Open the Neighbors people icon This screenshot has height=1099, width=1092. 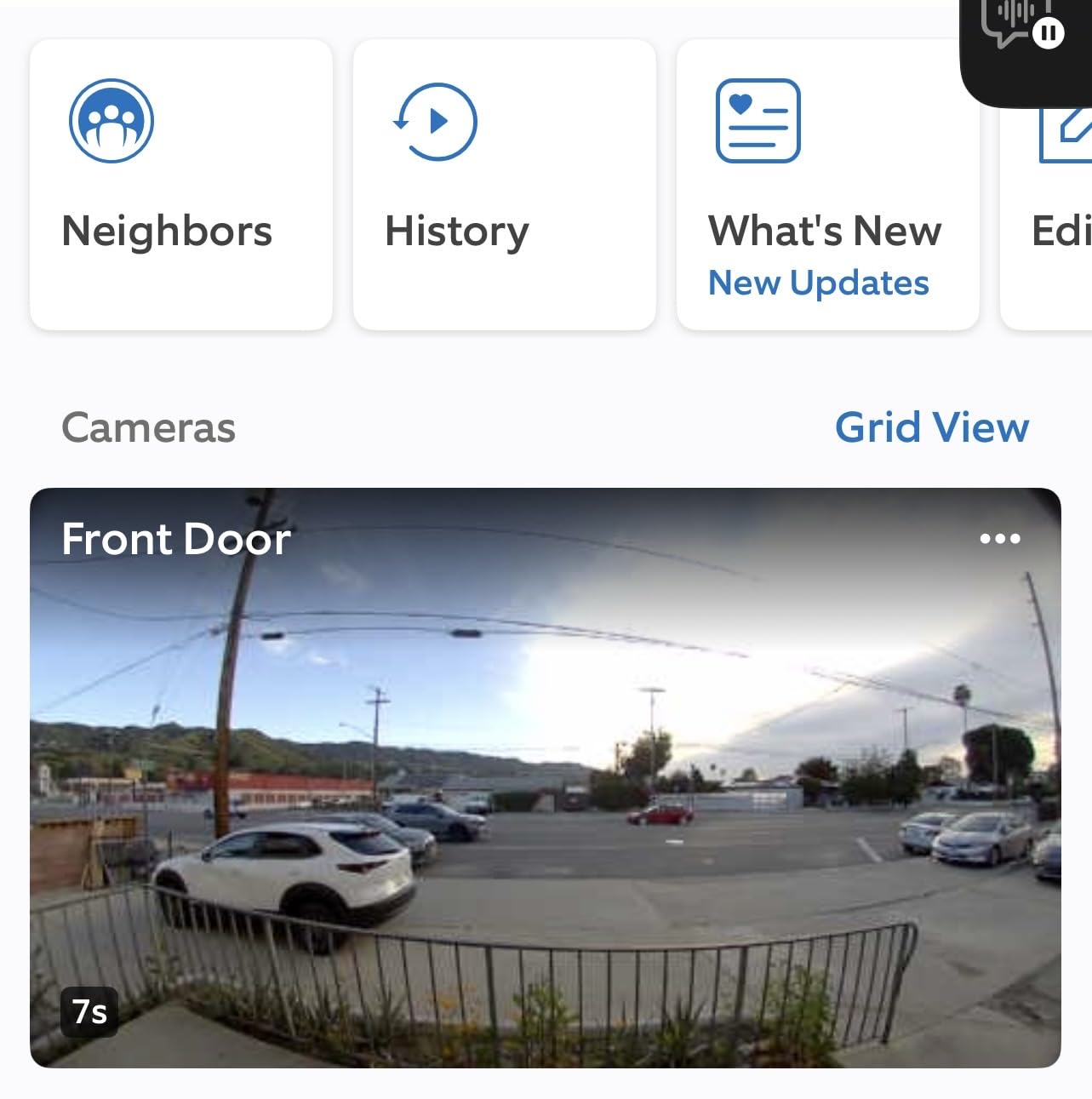click(x=111, y=119)
